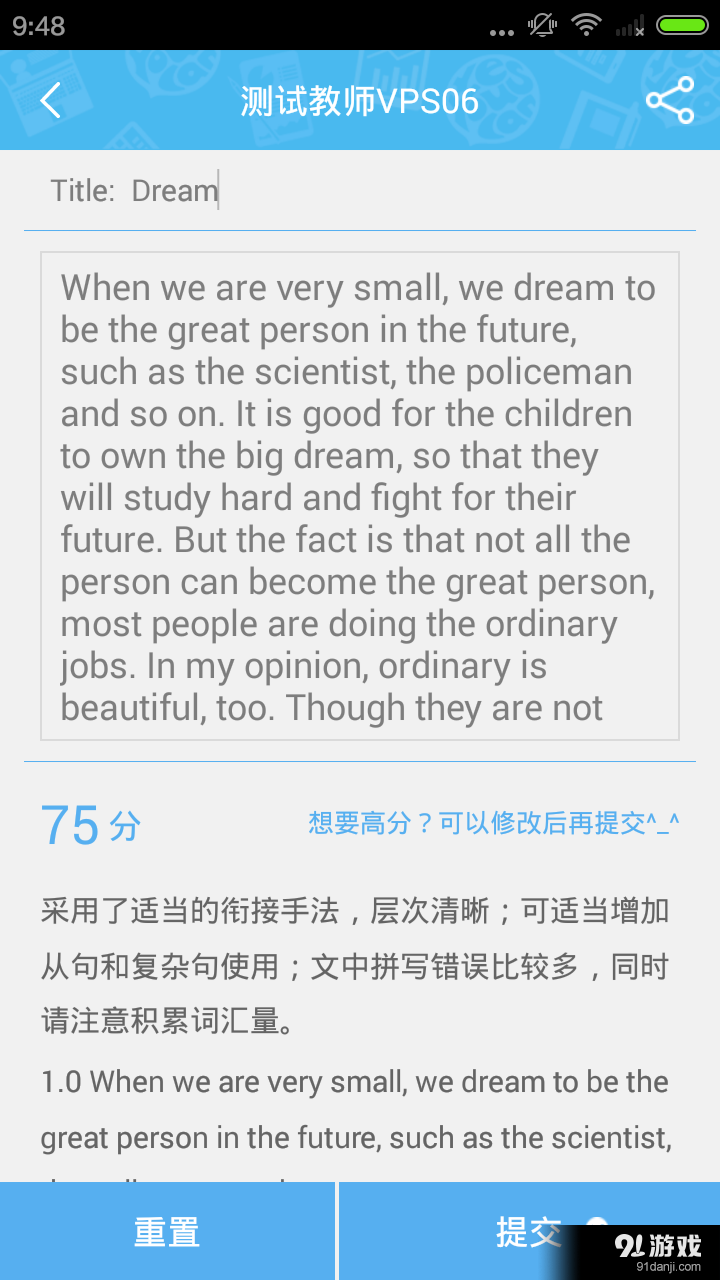720x1280 pixels.
Task: Tap the share icon in the top bar
Action: pos(668,100)
